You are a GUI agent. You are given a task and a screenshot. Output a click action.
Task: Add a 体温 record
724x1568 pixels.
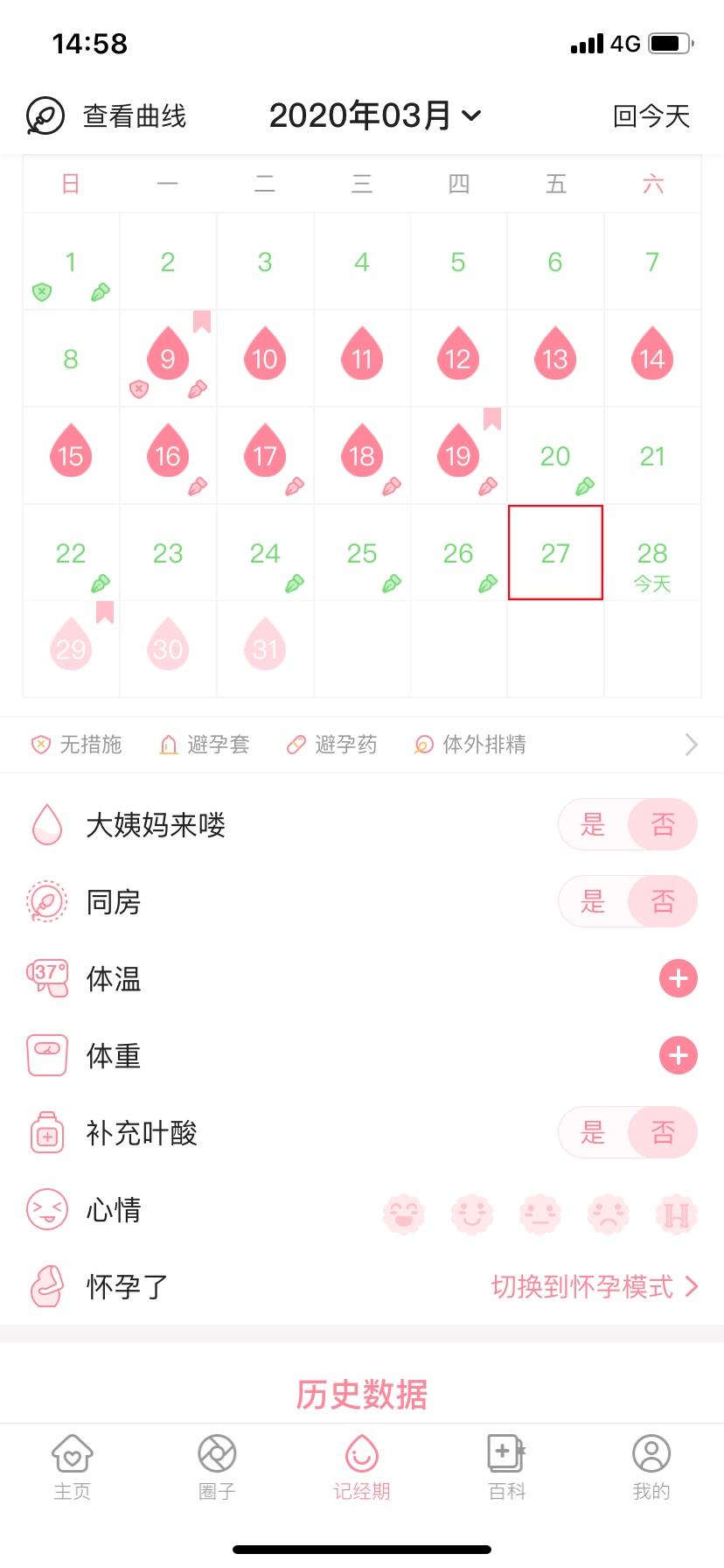pyautogui.click(x=678, y=978)
